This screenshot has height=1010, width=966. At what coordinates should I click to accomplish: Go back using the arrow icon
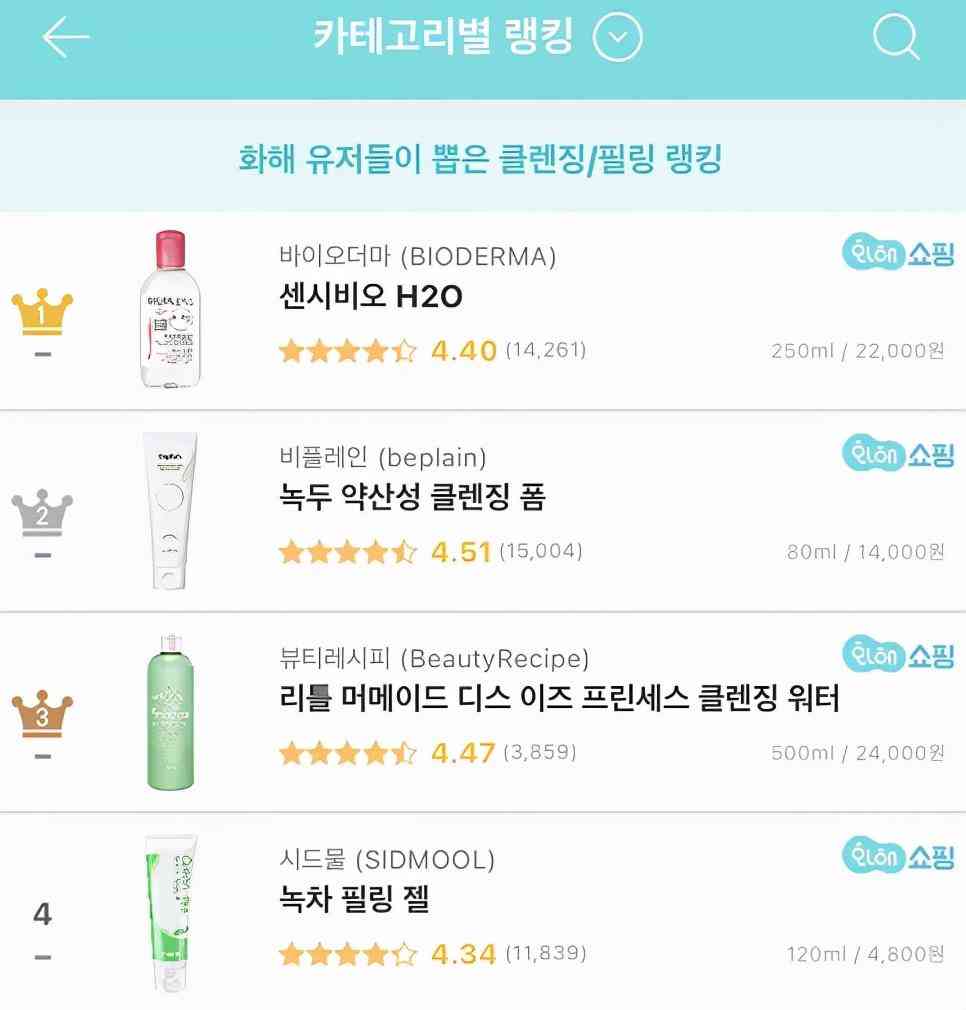coord(65,38)
